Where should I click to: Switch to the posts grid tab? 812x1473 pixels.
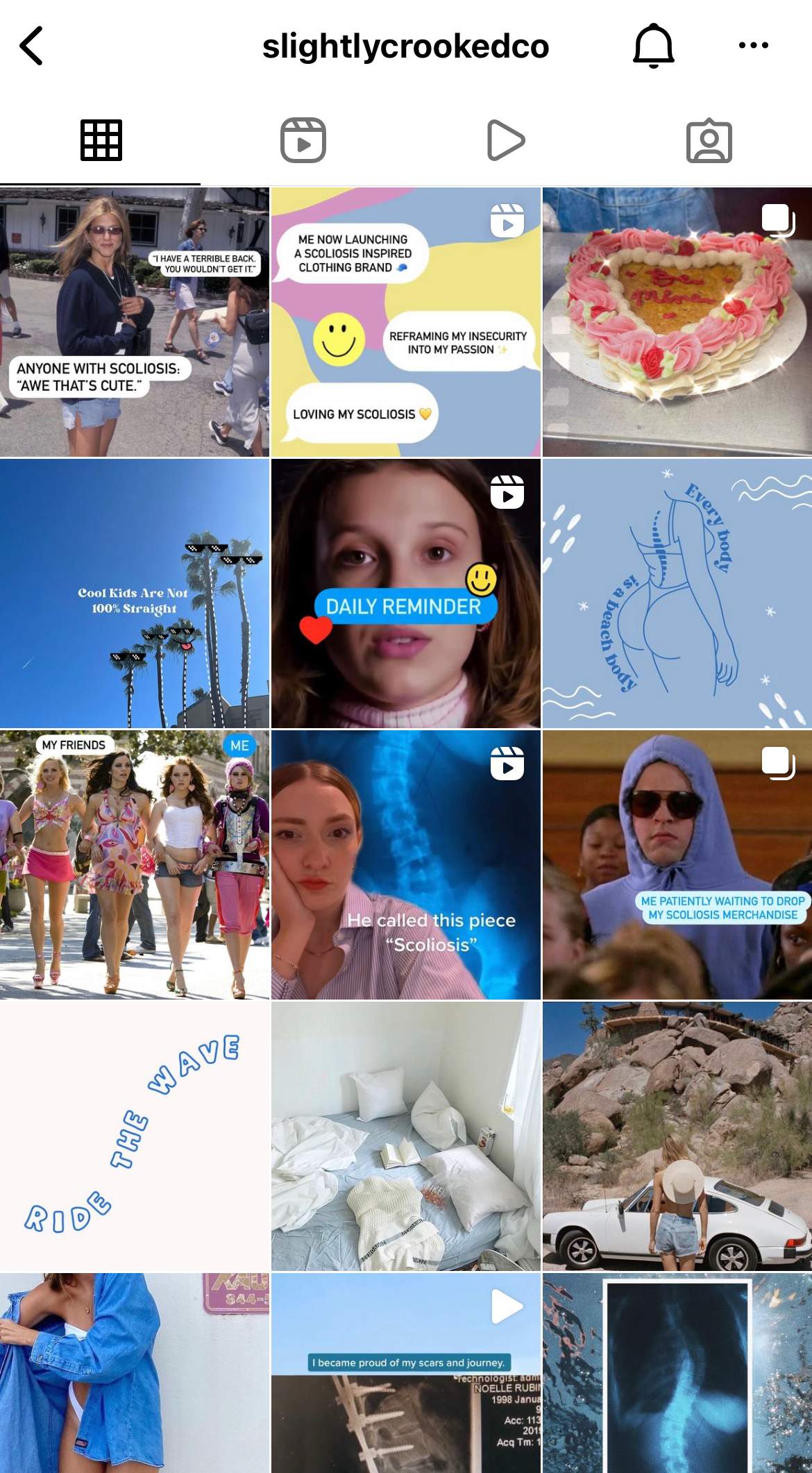pos(101,141)
